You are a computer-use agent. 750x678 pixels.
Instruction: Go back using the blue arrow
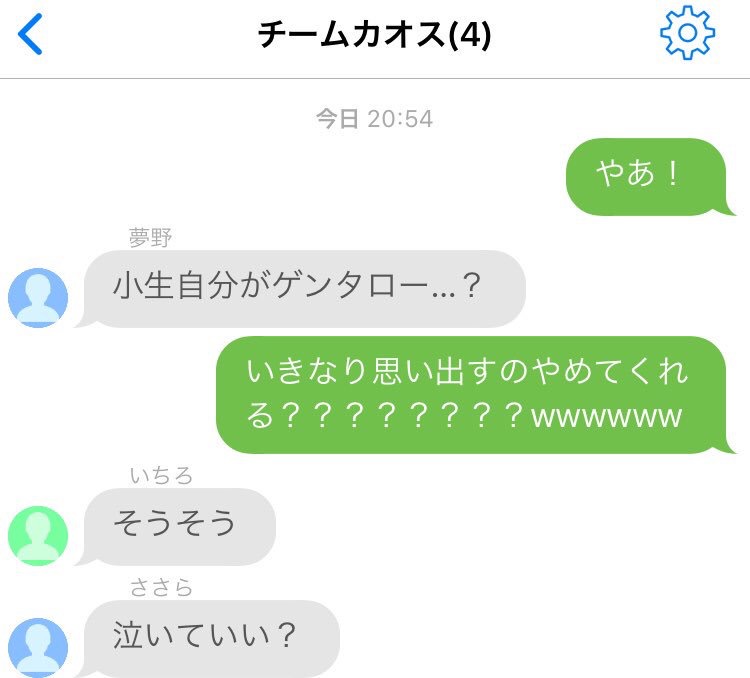click(32, 35)
